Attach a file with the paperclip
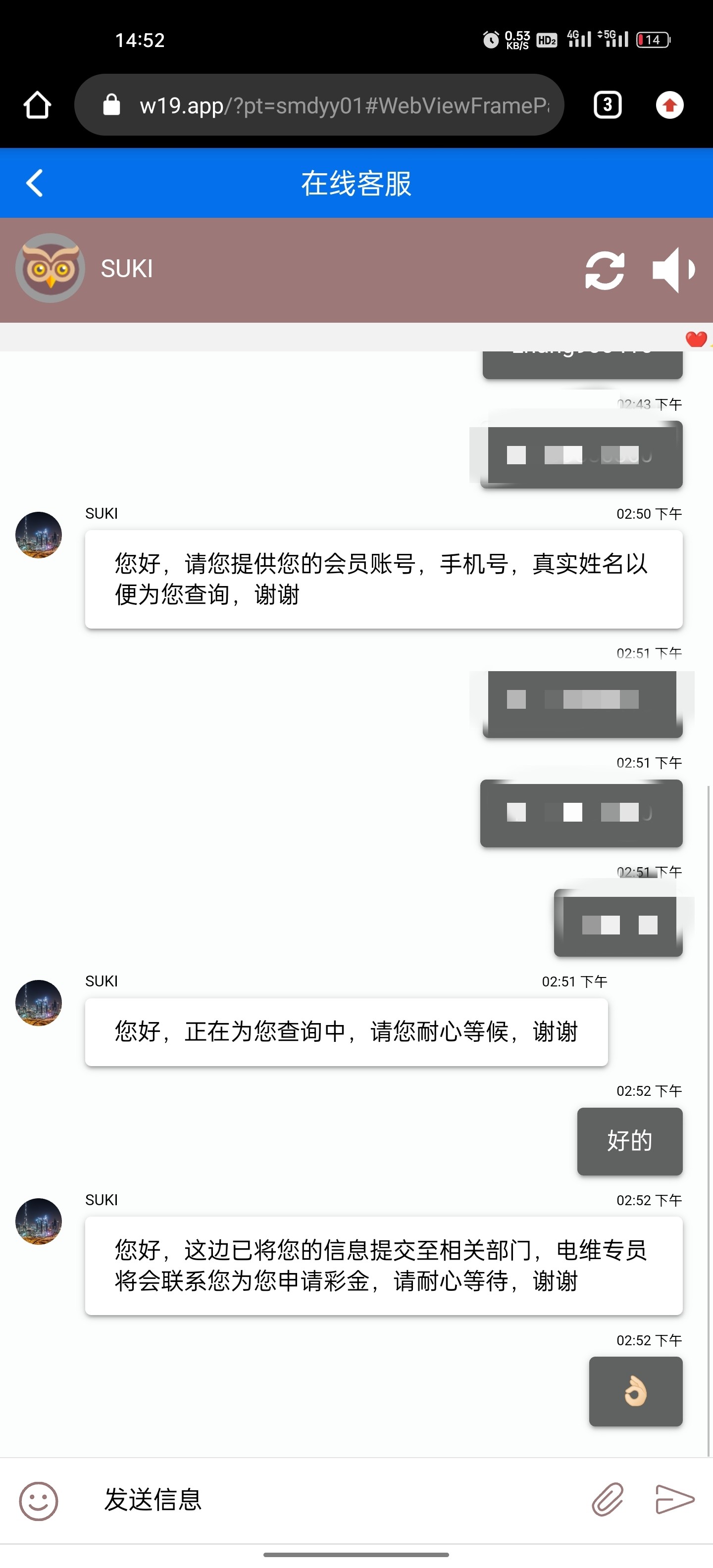The height and width of the screenshot is (1568, 713). click(x=608, y=1499)
